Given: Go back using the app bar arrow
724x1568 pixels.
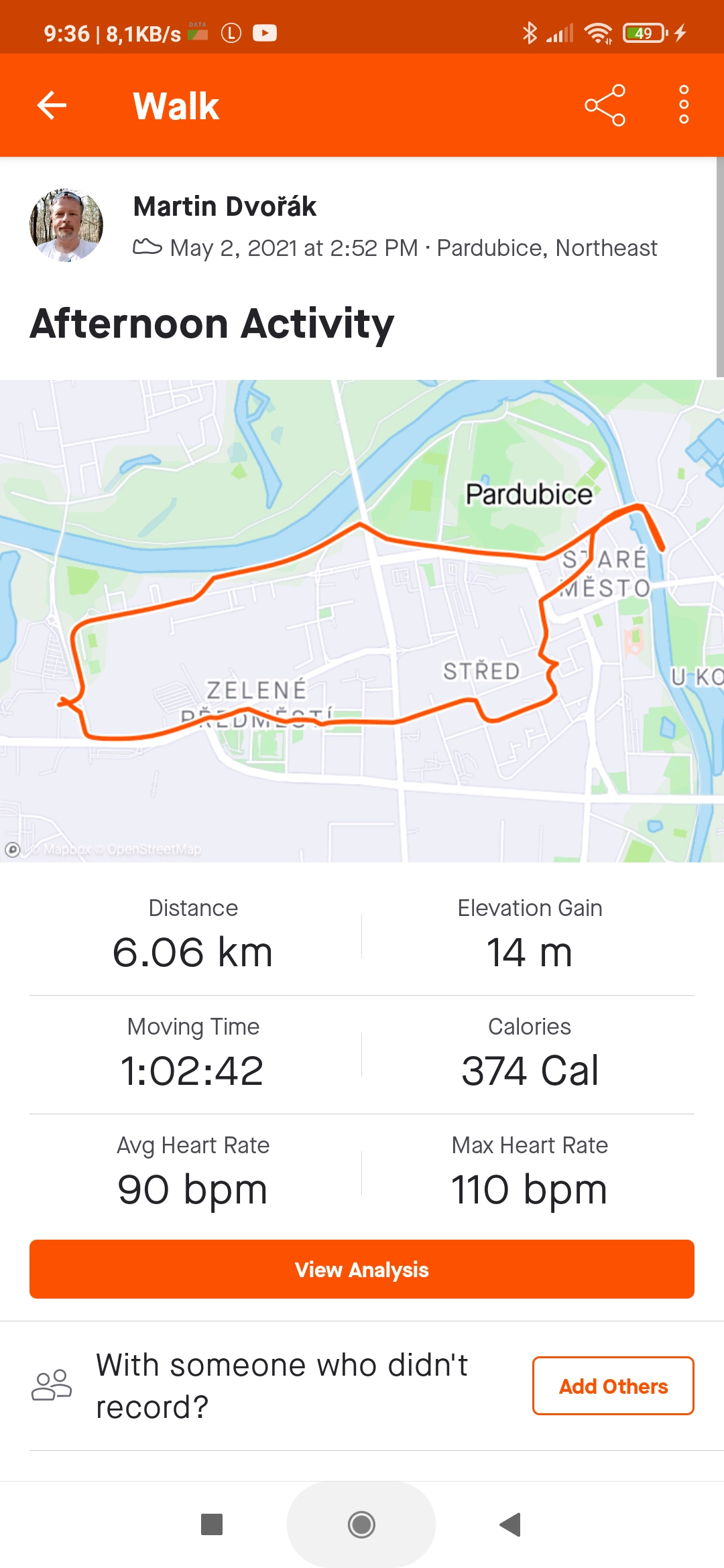Looking at the screenshot, I should [x=52, y=105].
